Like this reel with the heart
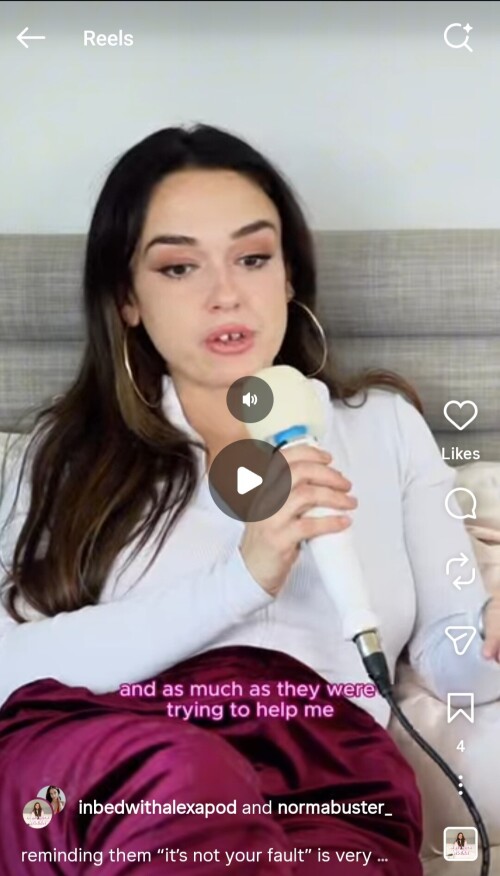This screenshot has height=876, width=500. 460,415
